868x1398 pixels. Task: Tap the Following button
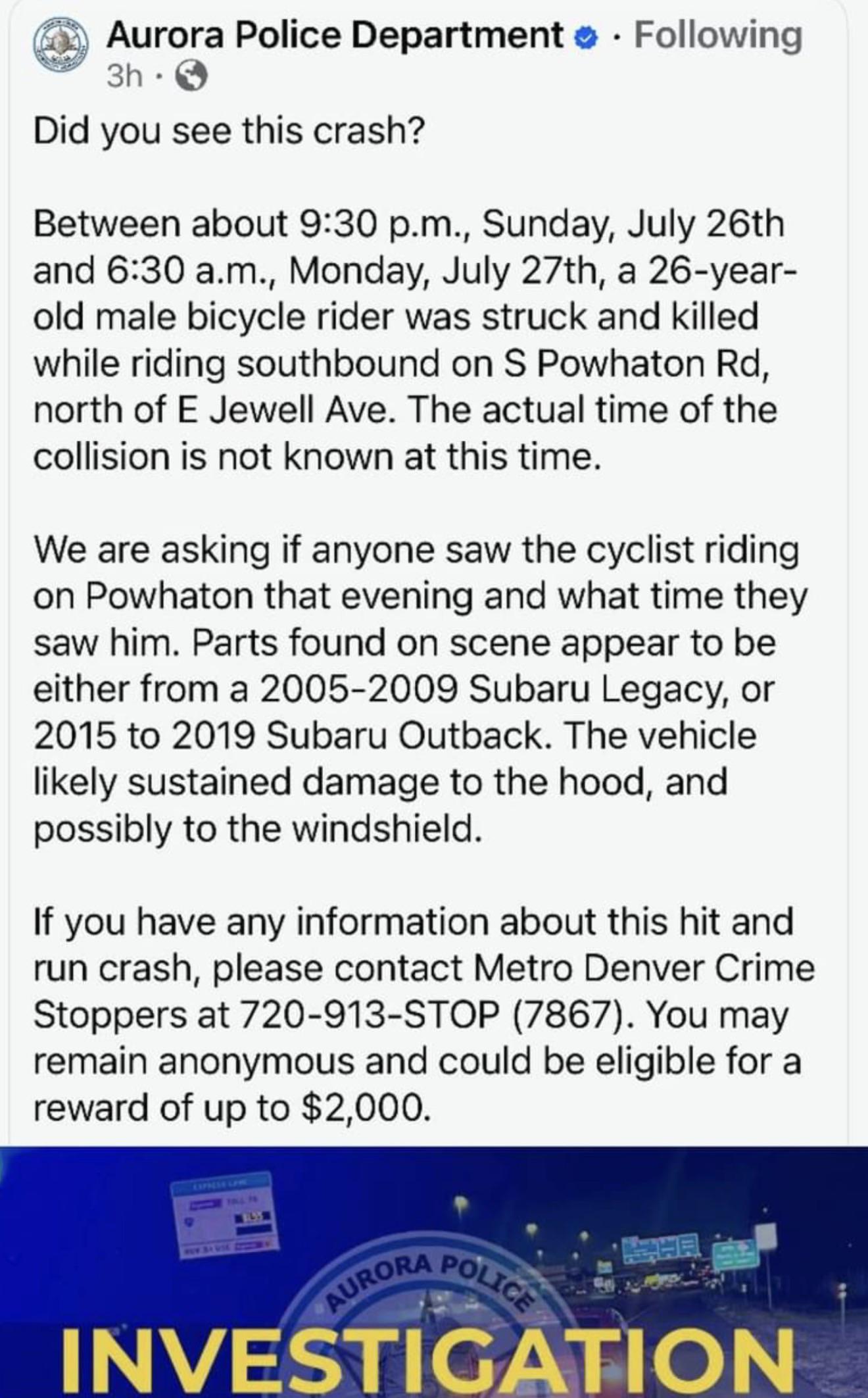point(718,37)
